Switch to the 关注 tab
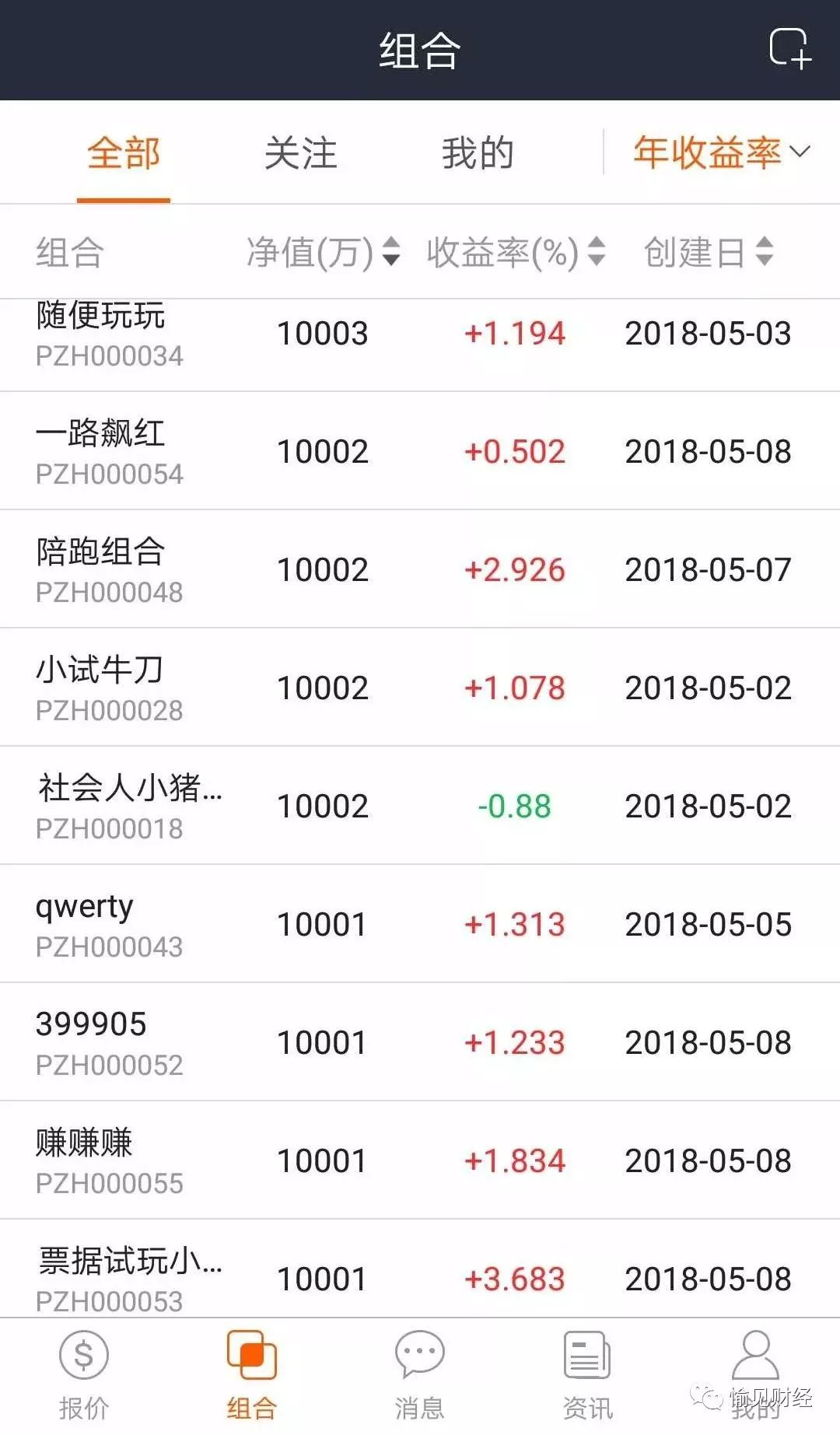This screenshot has width=840, height=1435. (300, 152)
